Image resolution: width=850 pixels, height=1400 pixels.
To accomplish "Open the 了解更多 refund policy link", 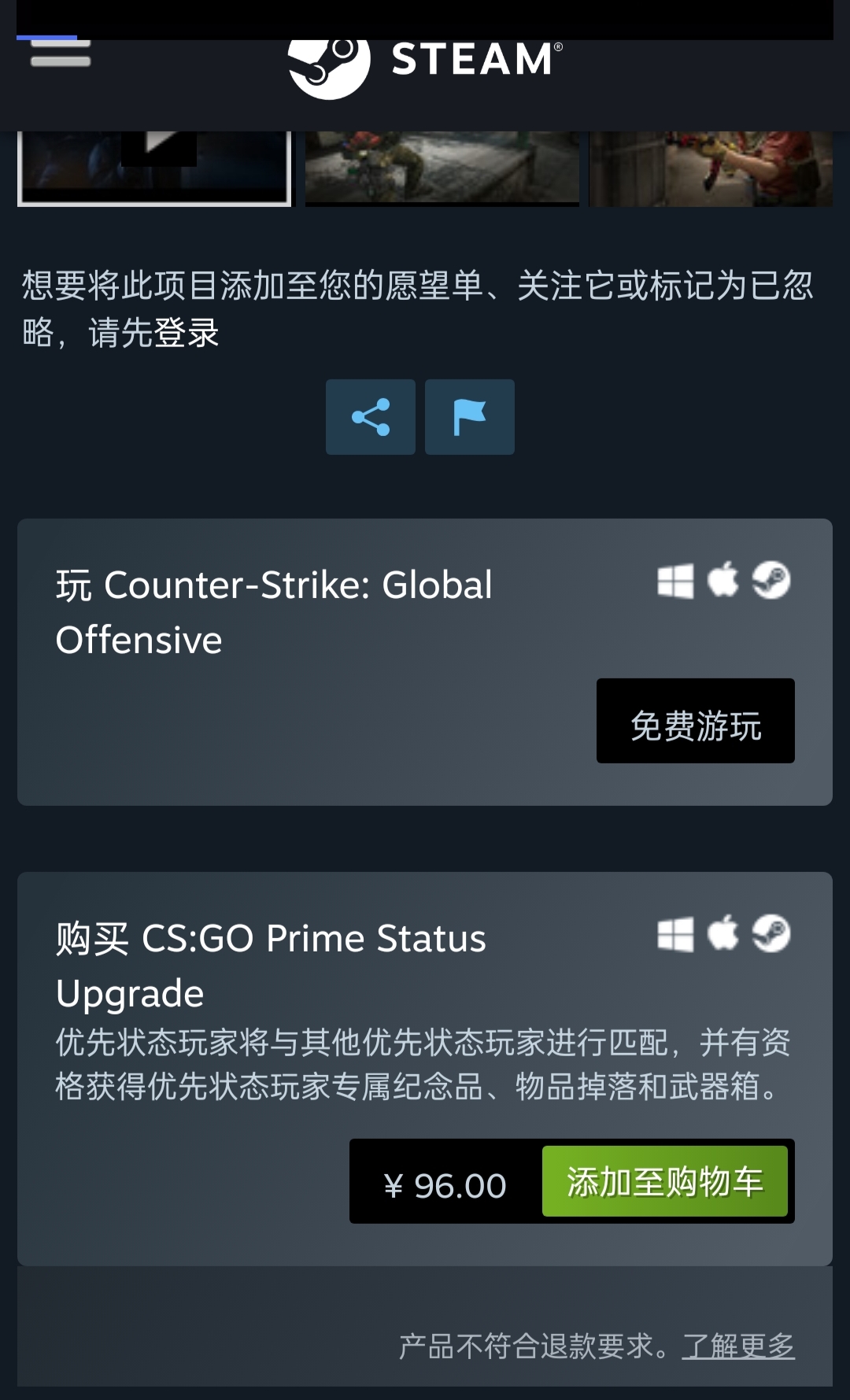I will pos(738,1346).
